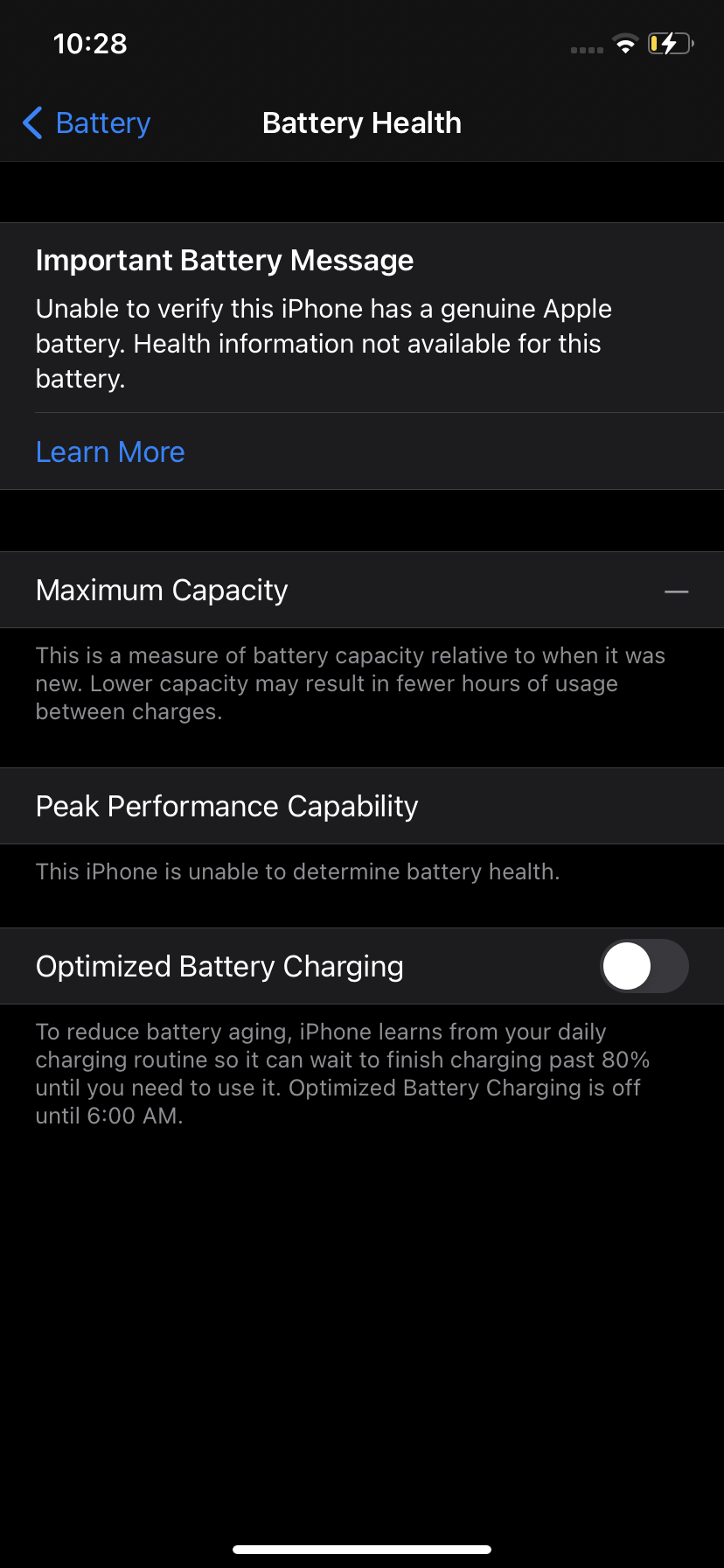Select the Peak Performance Capability heading
This screenshot has height=1568, width=724.
click(x=226, y=806)
